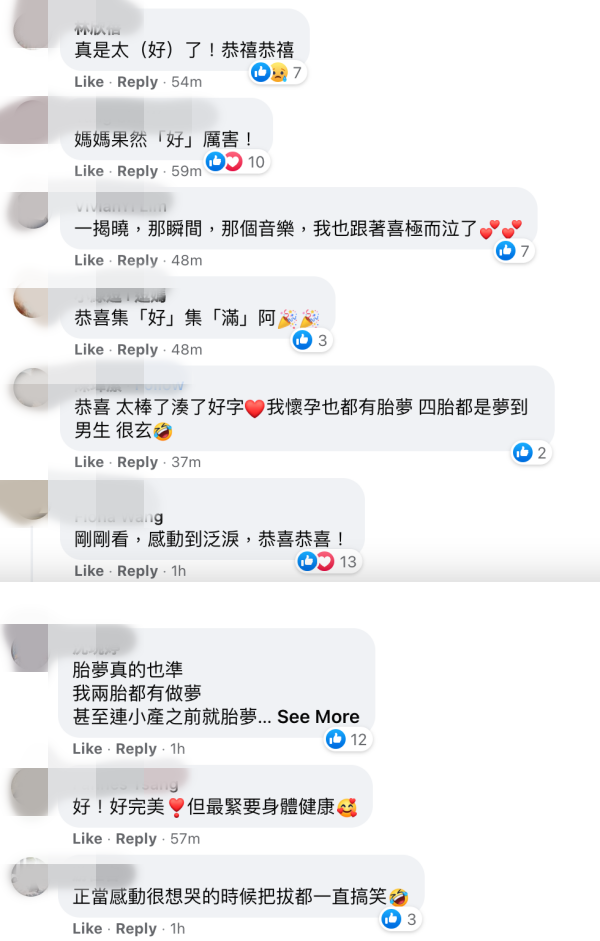Reply to the comment 好！好完美 但最緊要身體健康
Screen dimensions: 600x941
click(137, 838)
